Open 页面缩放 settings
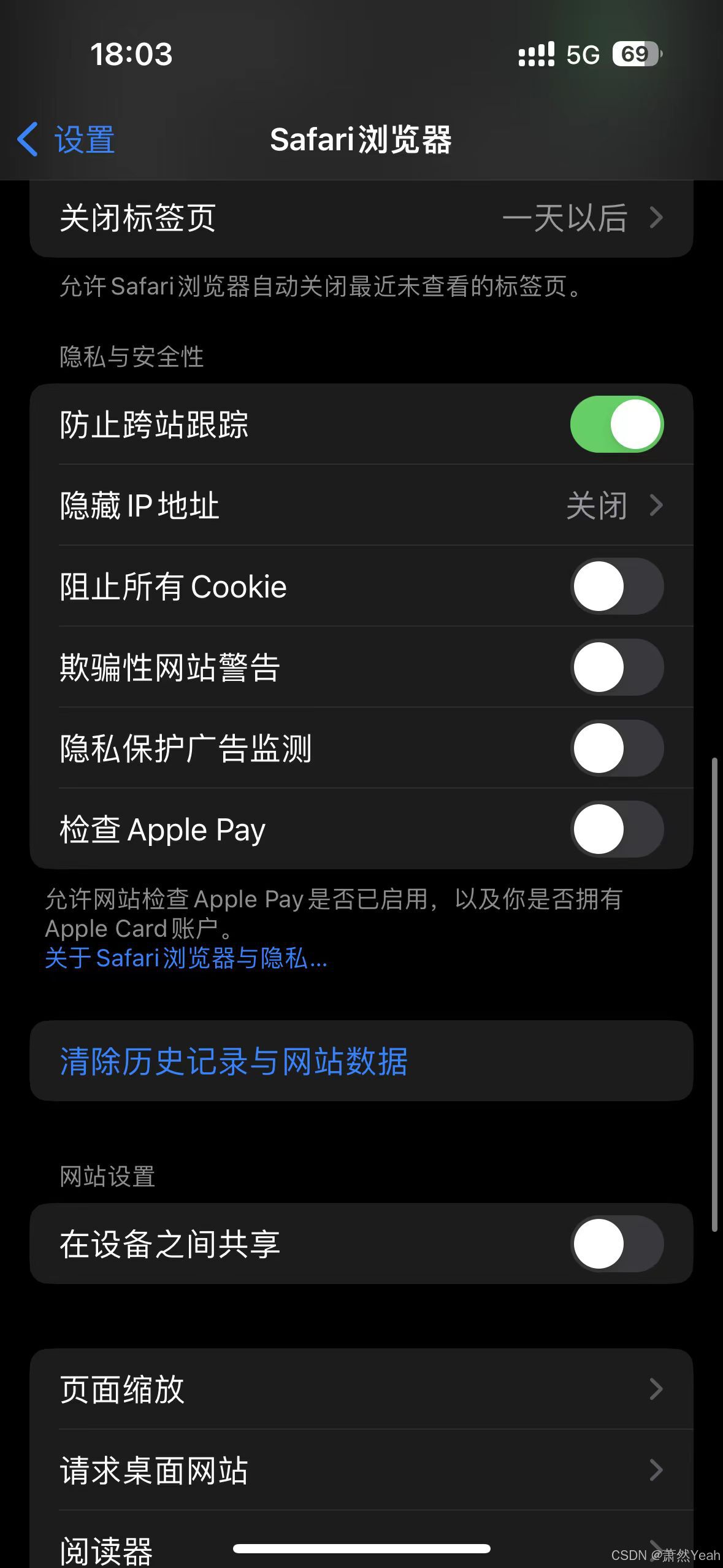The height and width of the screenshot is (1568, 723). click(x=361, y=1389)
